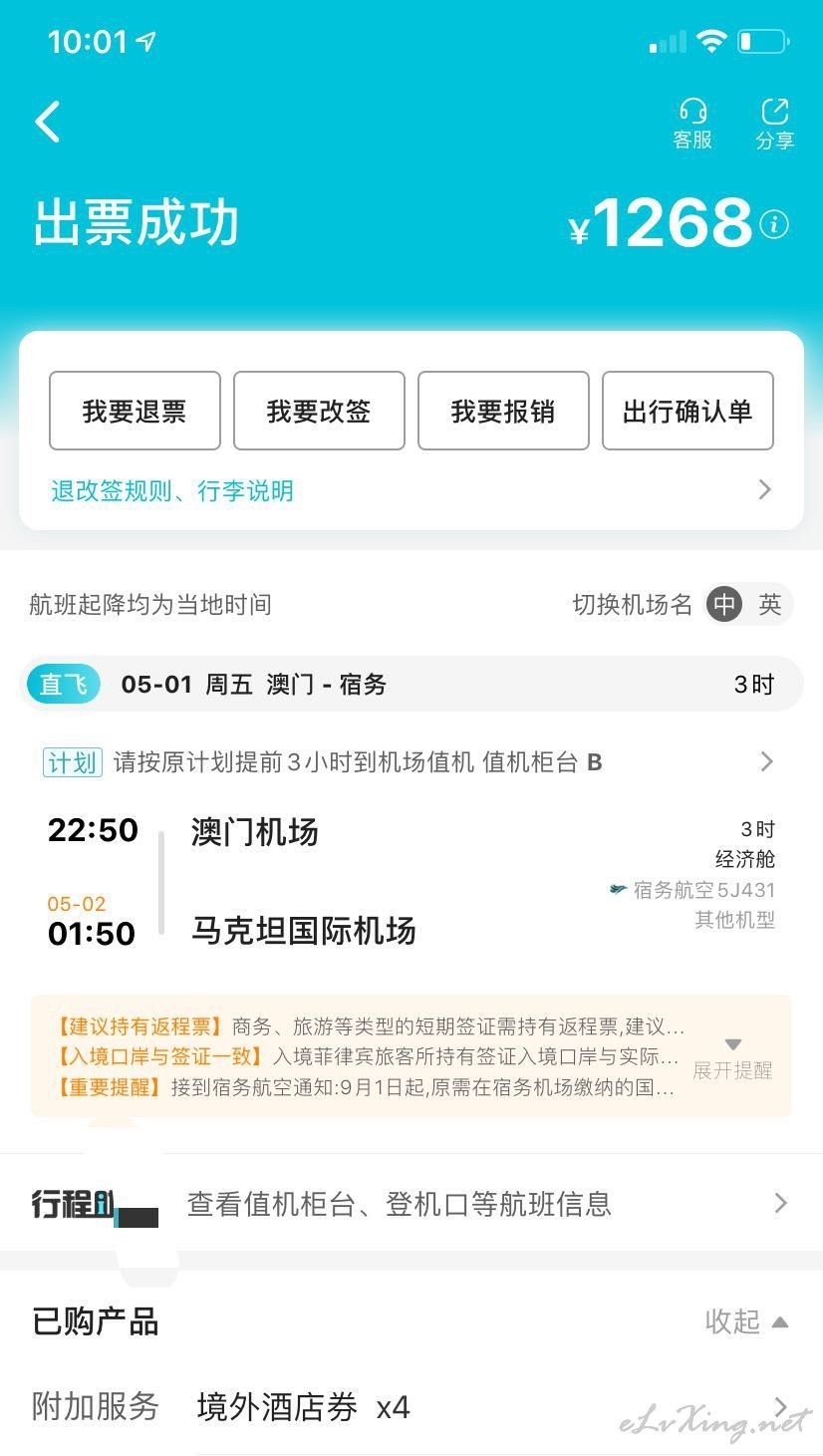Open 我要报销 reimbursement option

coord(503,411)
